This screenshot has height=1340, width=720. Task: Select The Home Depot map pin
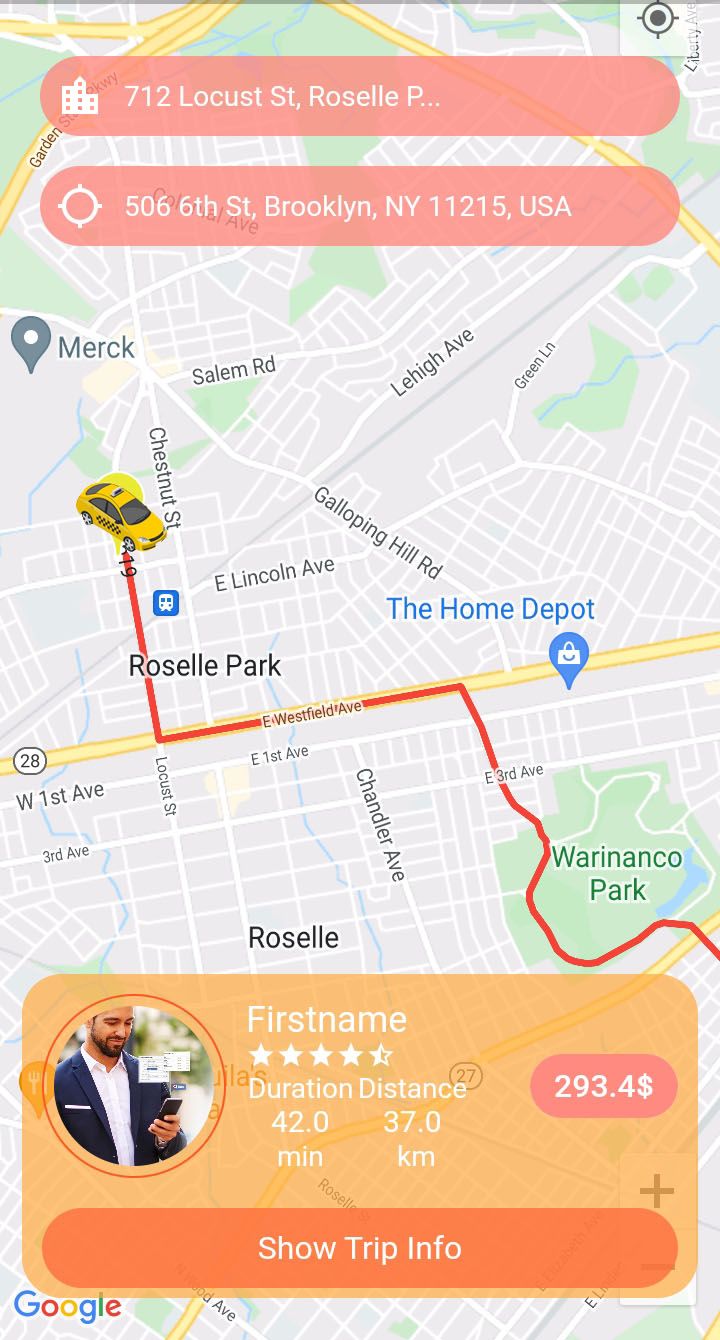[568, 658]
